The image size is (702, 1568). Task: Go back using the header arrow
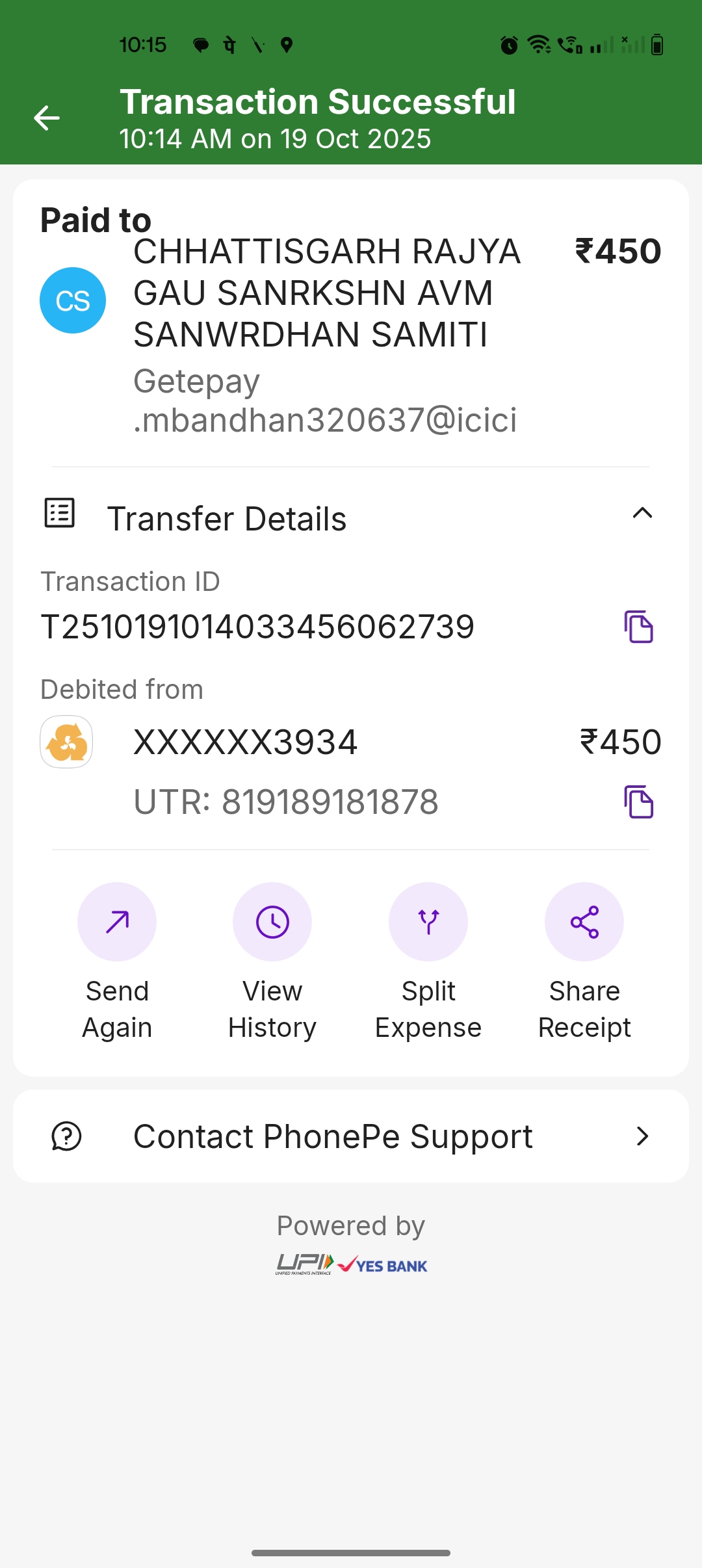tap(47, 118)
